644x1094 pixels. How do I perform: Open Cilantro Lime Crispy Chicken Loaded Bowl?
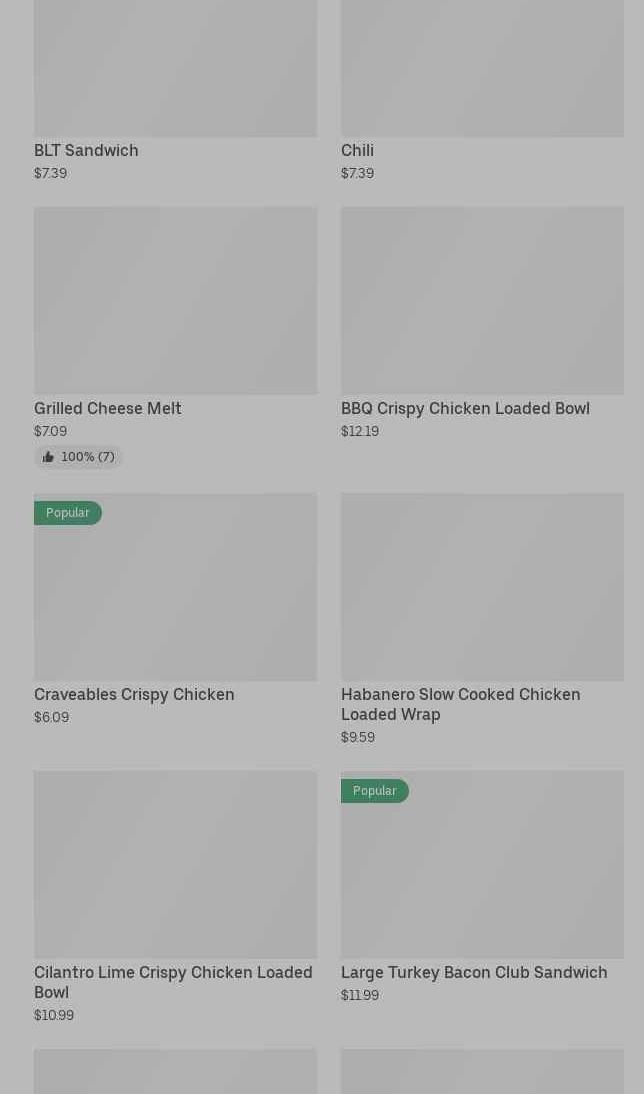(x=175, y=897)
